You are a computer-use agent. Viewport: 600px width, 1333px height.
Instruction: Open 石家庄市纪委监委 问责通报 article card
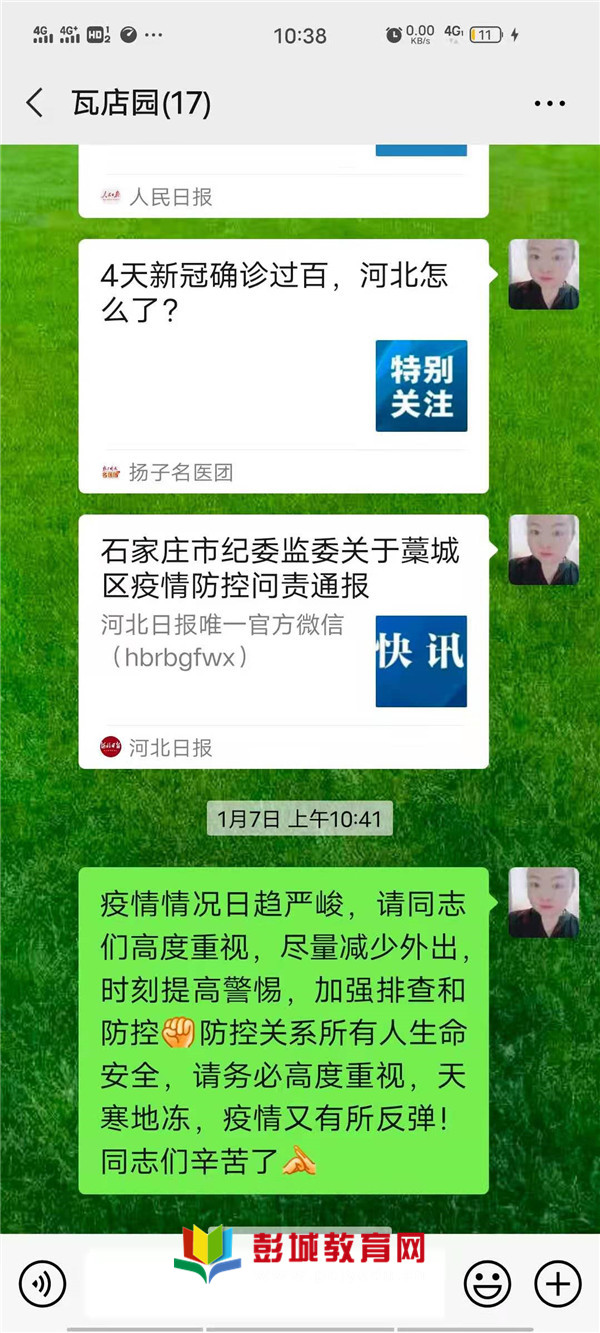tap(283, 640)
